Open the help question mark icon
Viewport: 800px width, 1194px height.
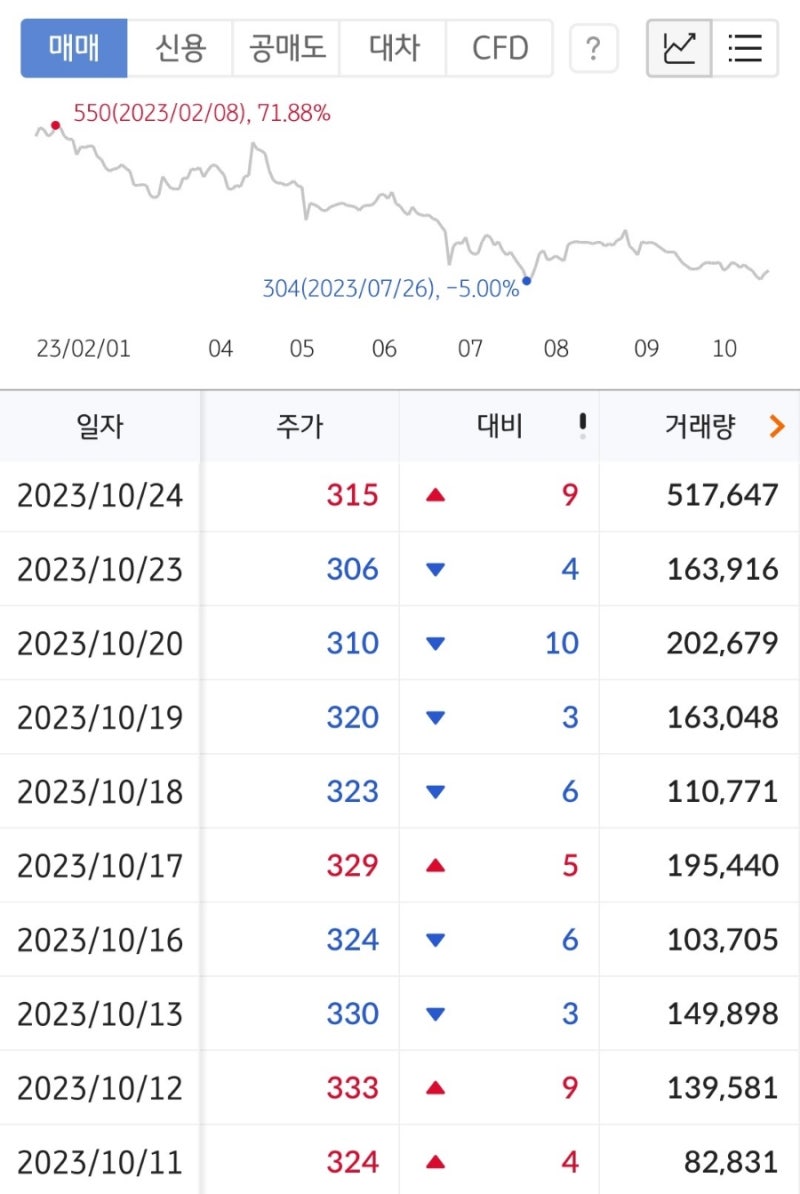coord(594,47)
